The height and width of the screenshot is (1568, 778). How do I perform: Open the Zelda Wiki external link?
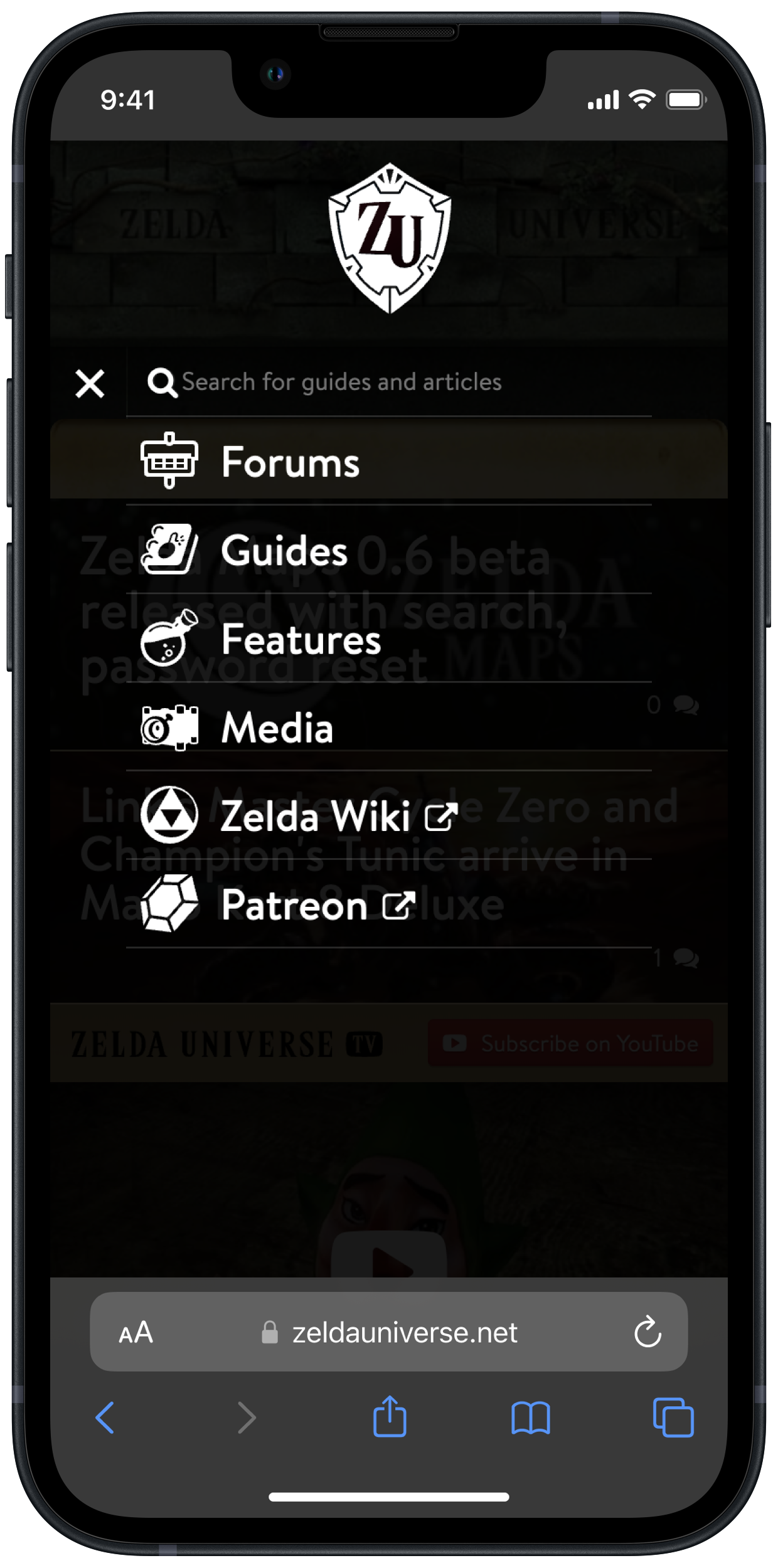click(389, 815)
